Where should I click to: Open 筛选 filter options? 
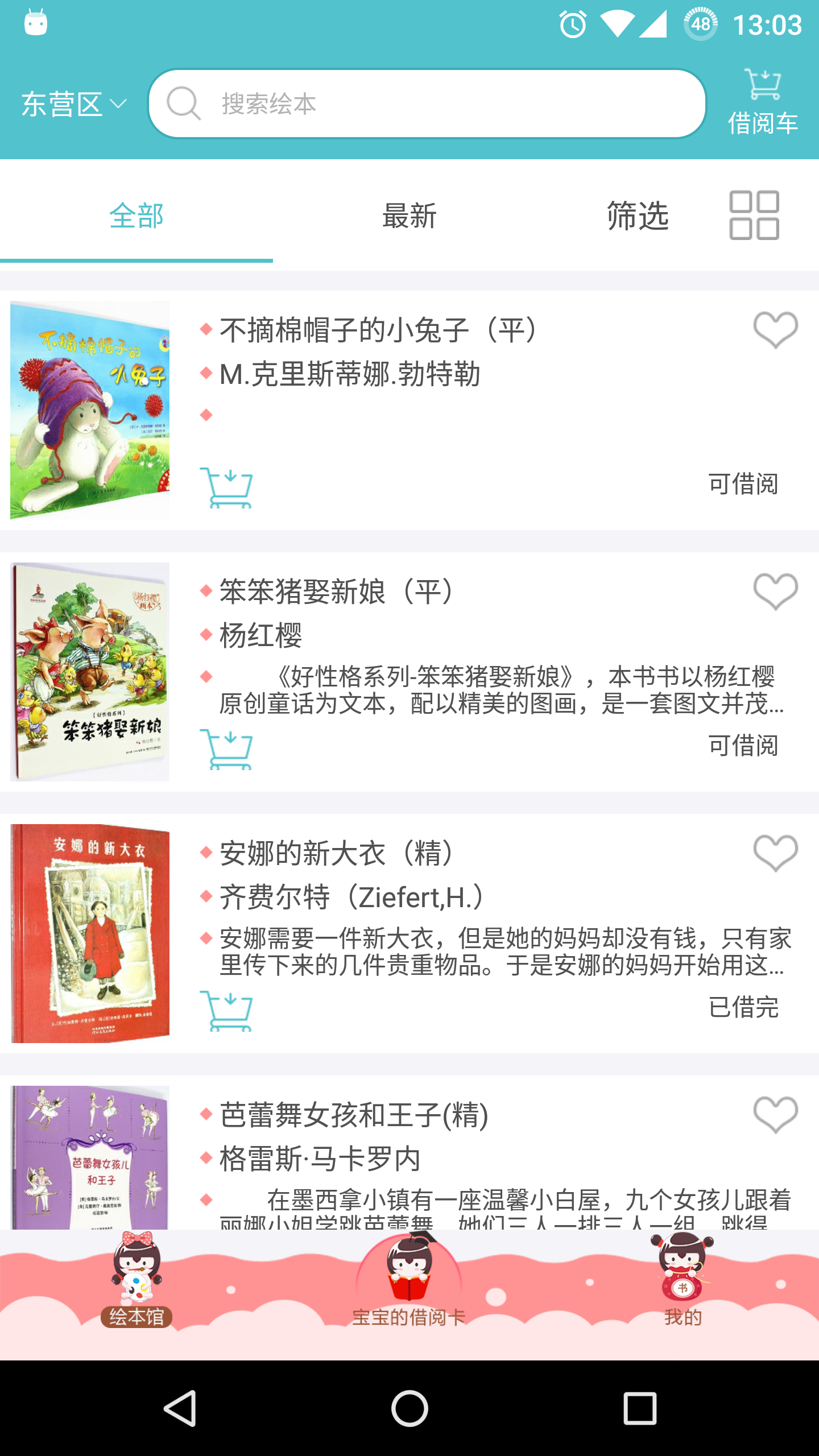tap(637, 216)
